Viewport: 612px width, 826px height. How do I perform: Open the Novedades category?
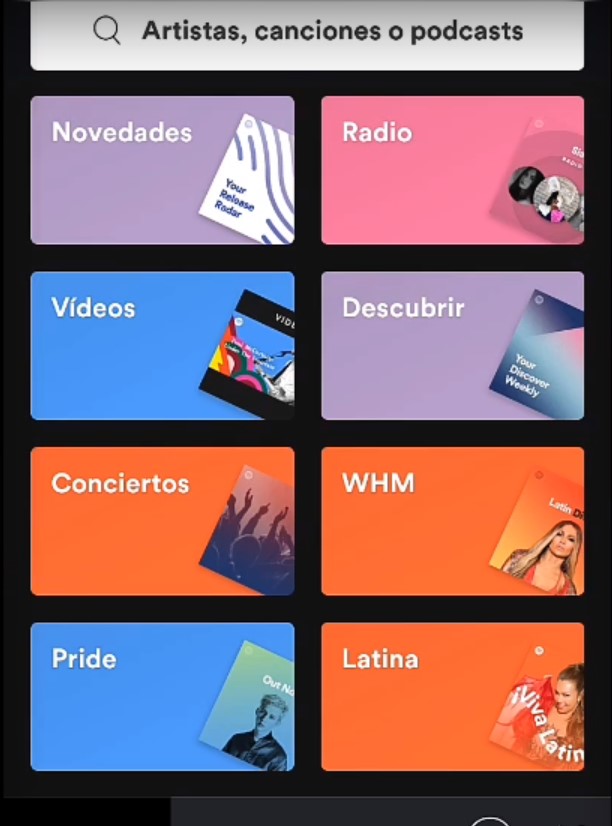point(162,170)
